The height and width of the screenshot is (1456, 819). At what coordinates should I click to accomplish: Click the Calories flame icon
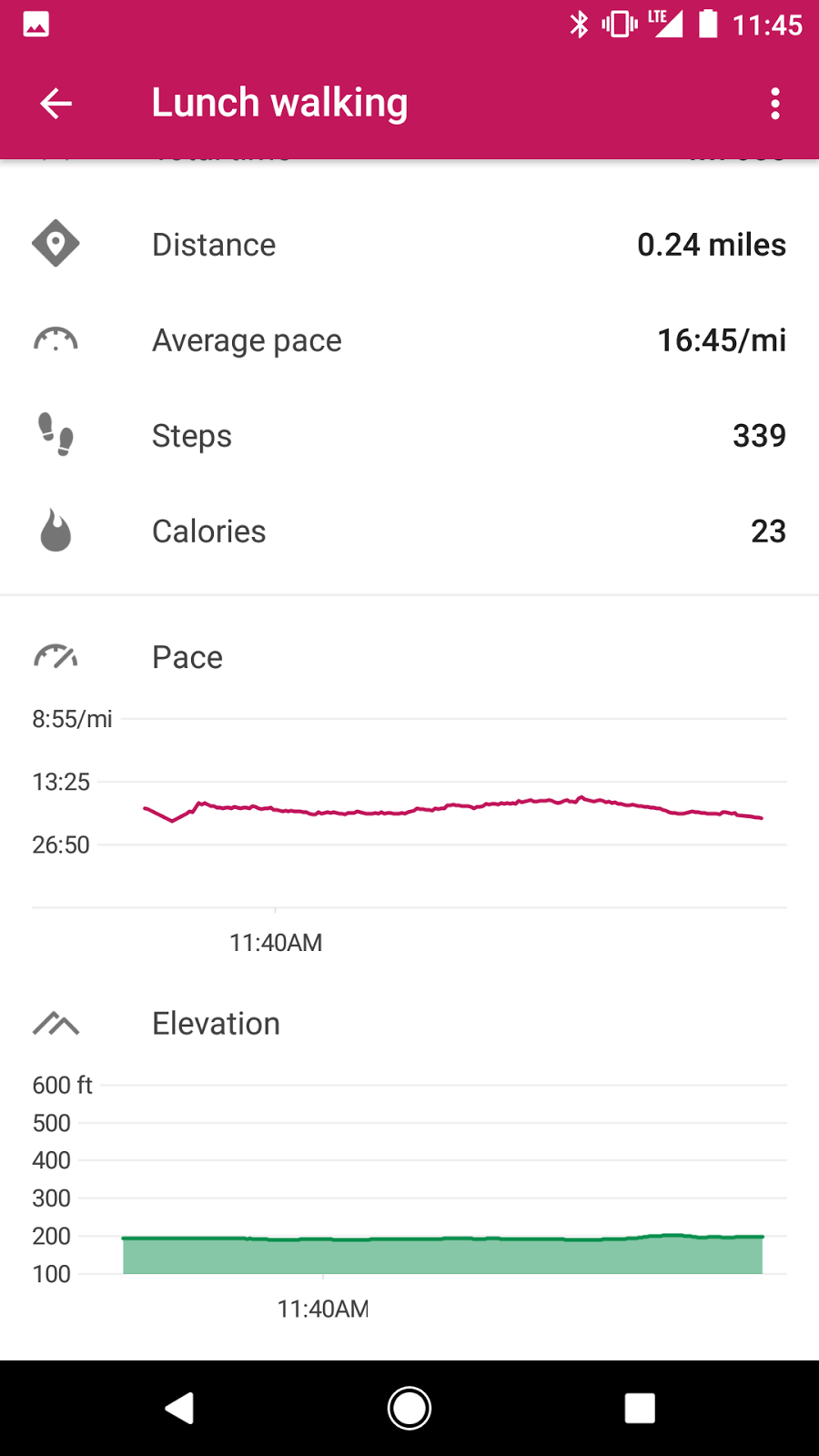click(55, 531)
